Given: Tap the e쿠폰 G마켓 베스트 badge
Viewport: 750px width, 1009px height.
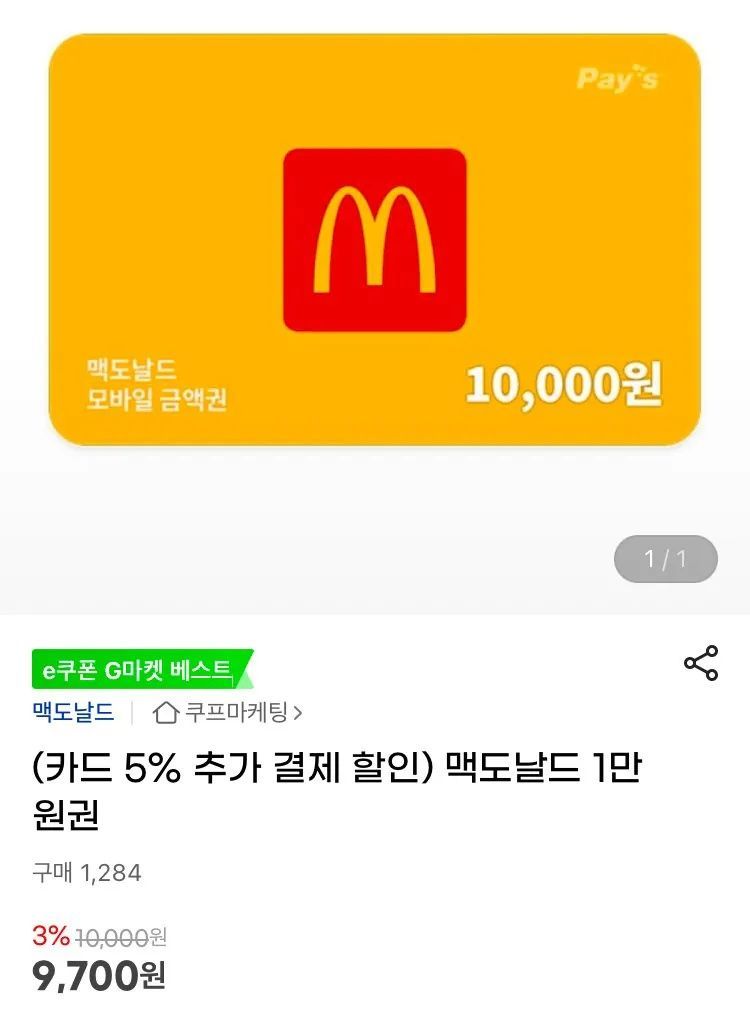Looking at the screenshot, I should [141, 669].
